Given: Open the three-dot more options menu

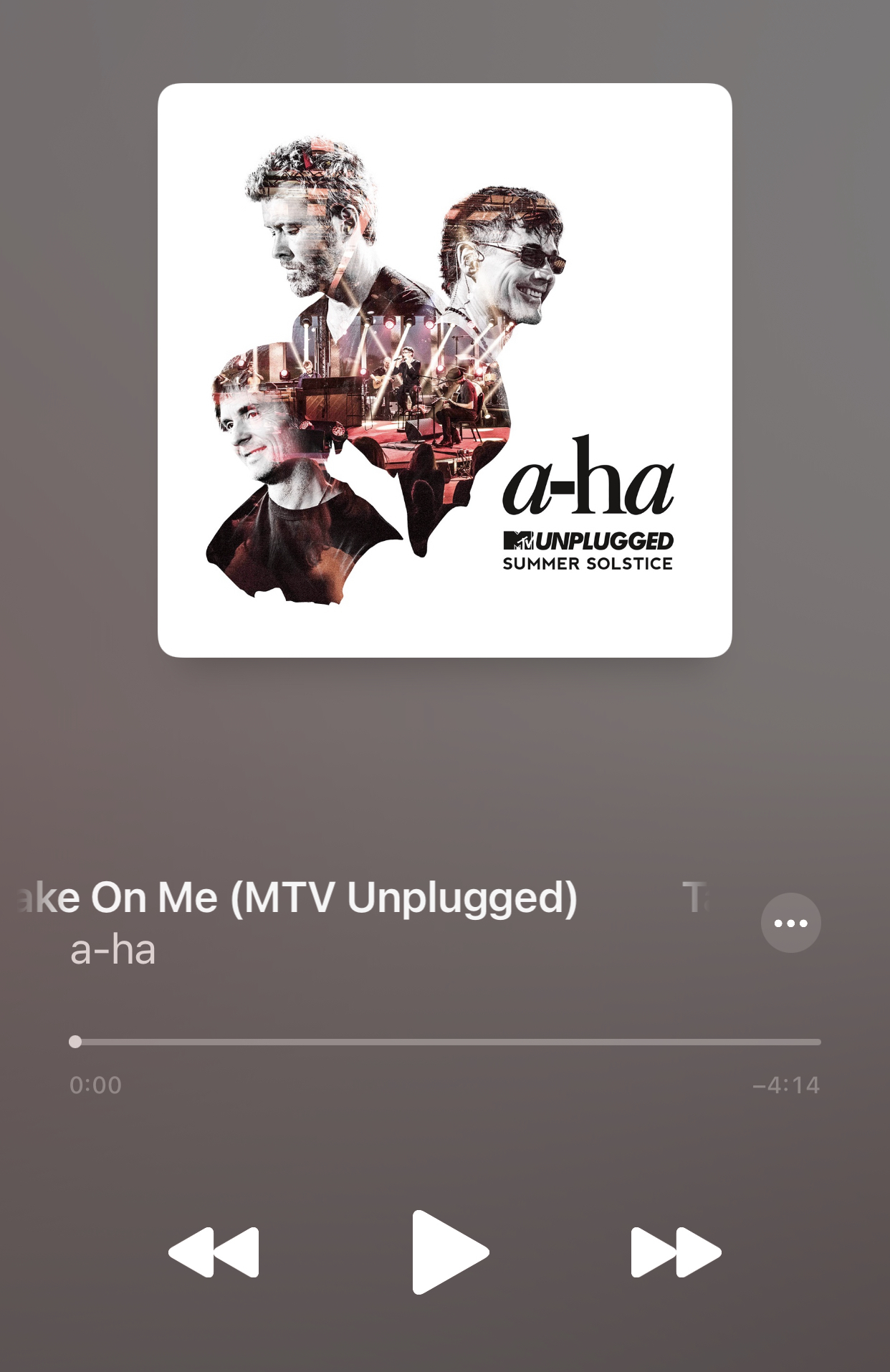Looking at the screenshot, I should click(790, 923).
